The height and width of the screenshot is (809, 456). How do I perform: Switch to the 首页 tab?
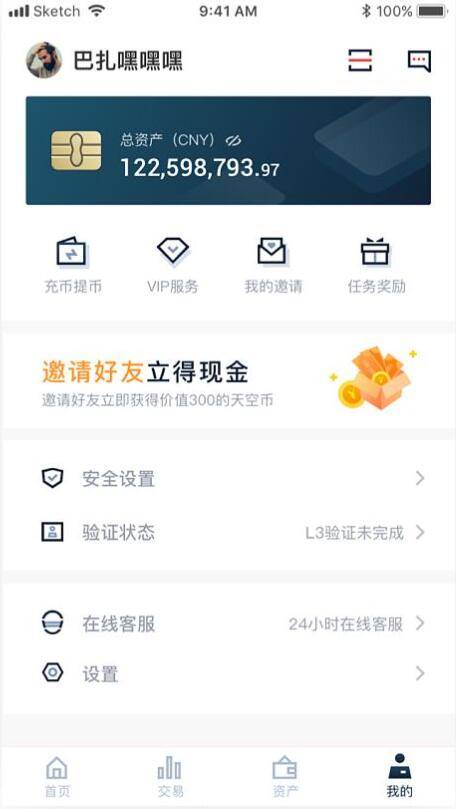click(57, 776)
